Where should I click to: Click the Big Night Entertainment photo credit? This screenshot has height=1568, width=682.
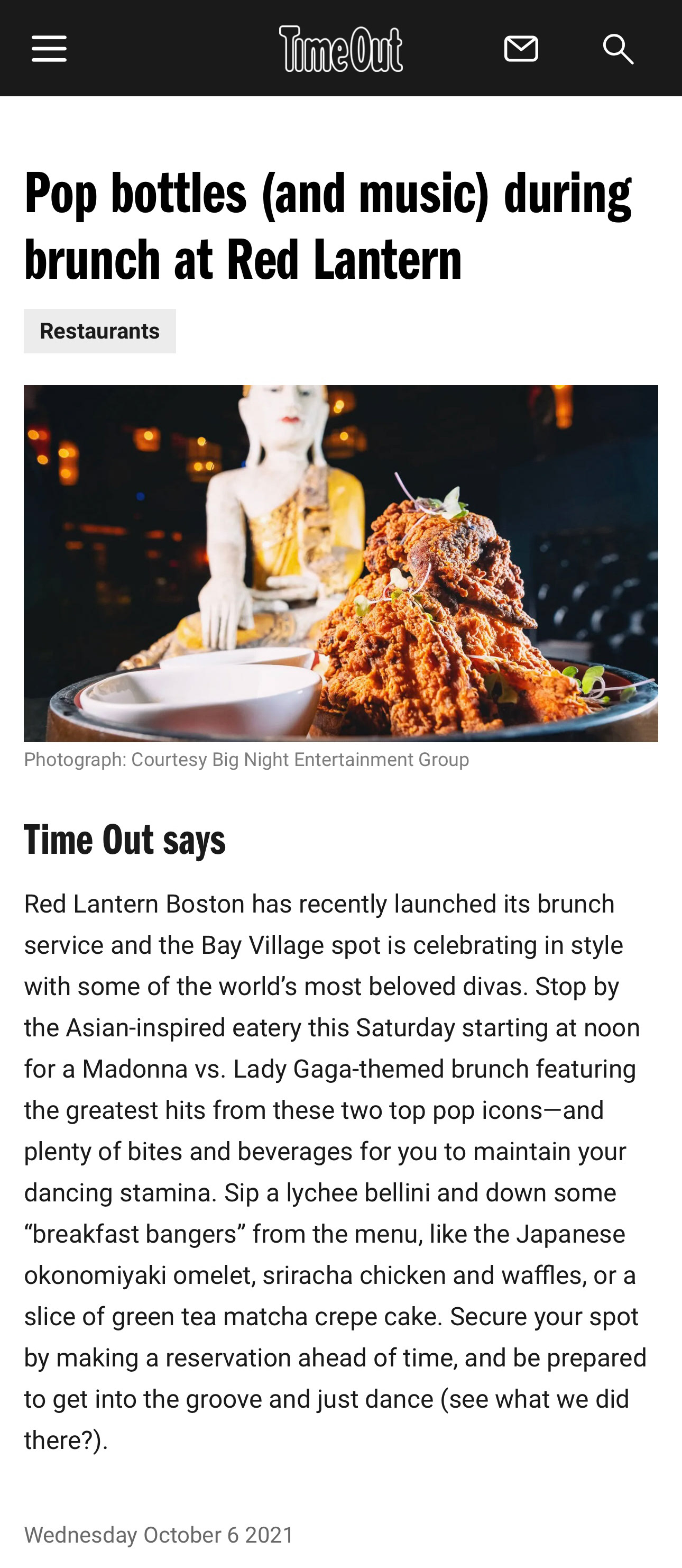click(246, 760)
